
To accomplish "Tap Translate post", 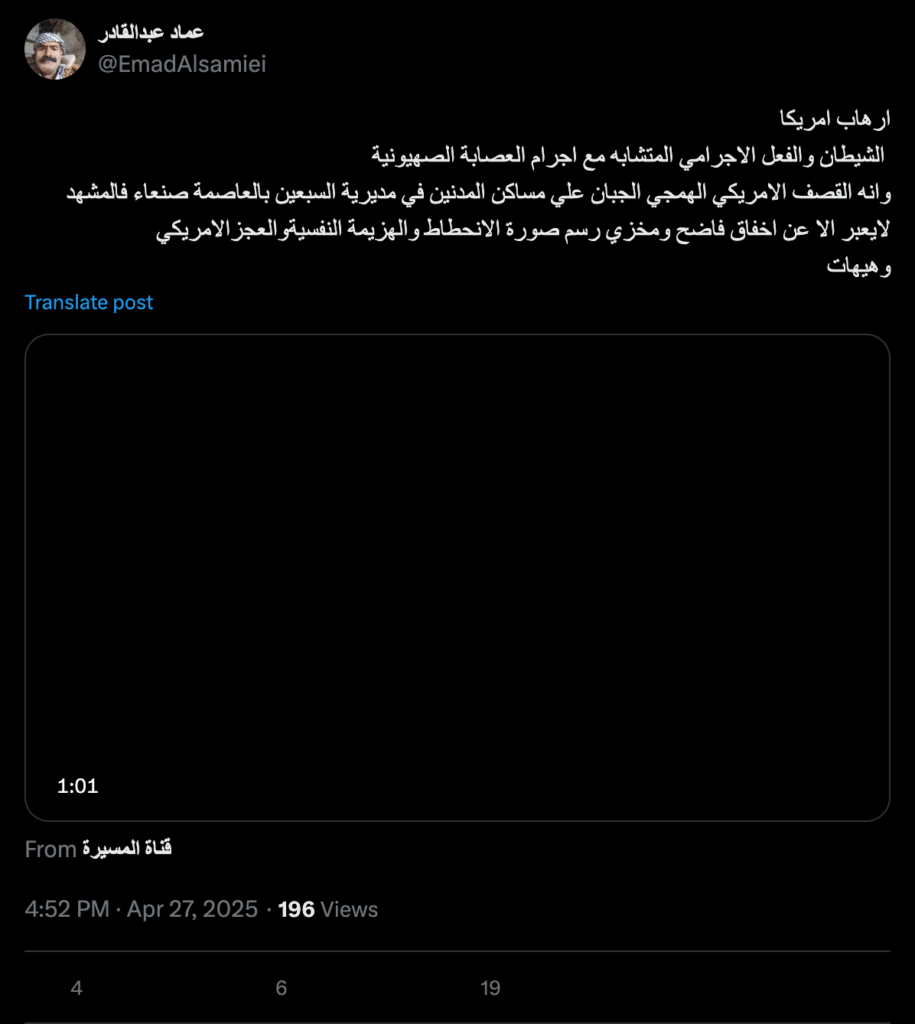I will tap(89, 302).
